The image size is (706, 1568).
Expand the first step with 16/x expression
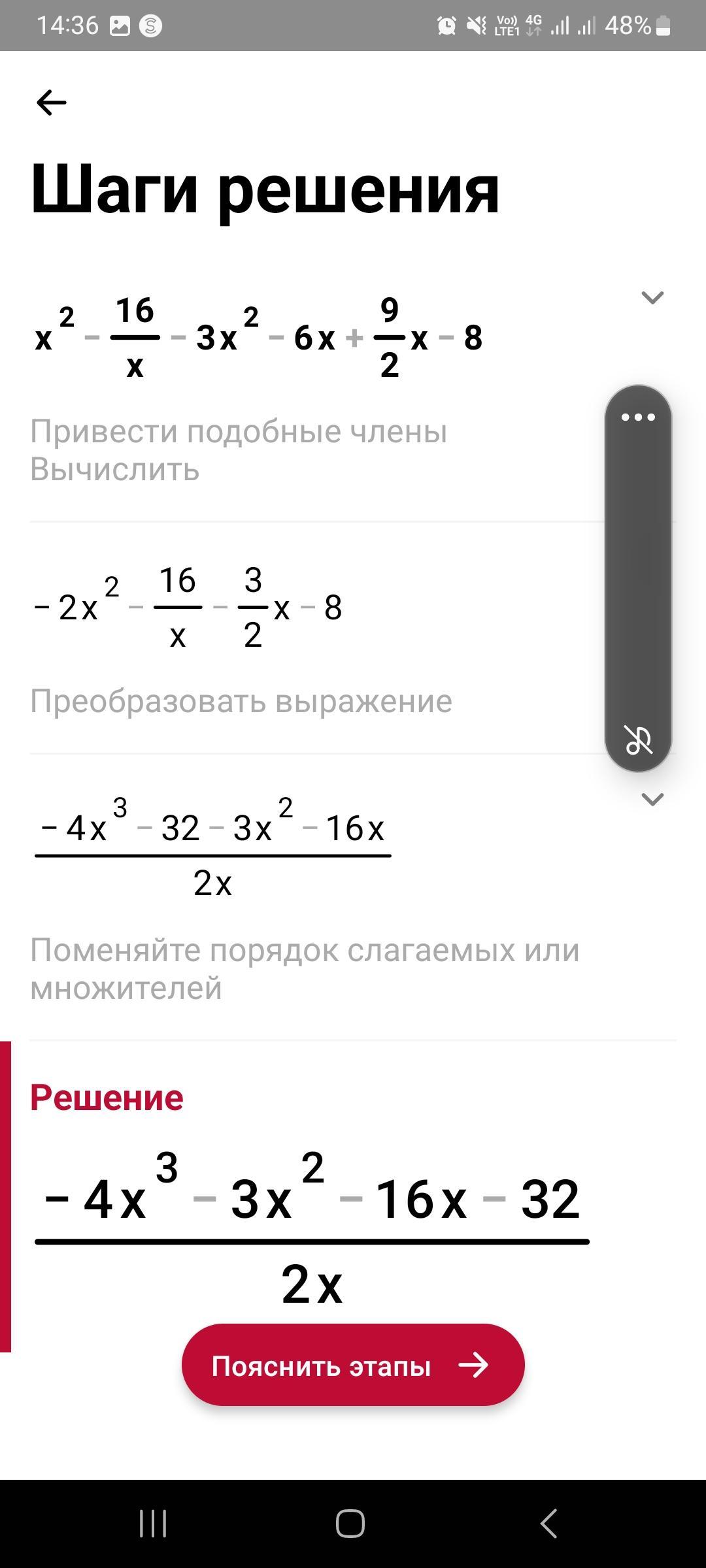[652, 298]
